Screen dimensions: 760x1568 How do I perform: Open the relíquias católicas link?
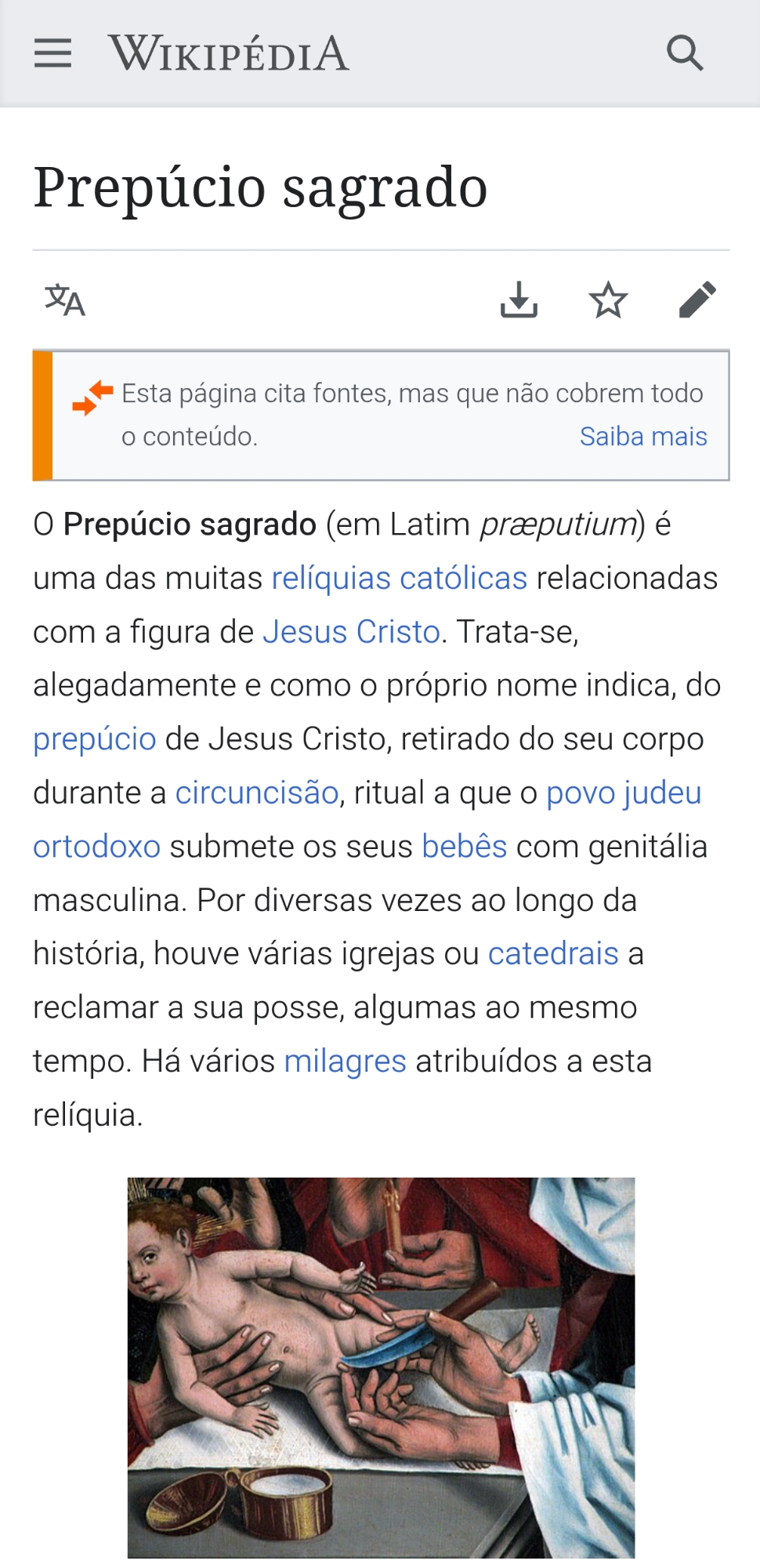pyautogui.click(x=399, y=579)
